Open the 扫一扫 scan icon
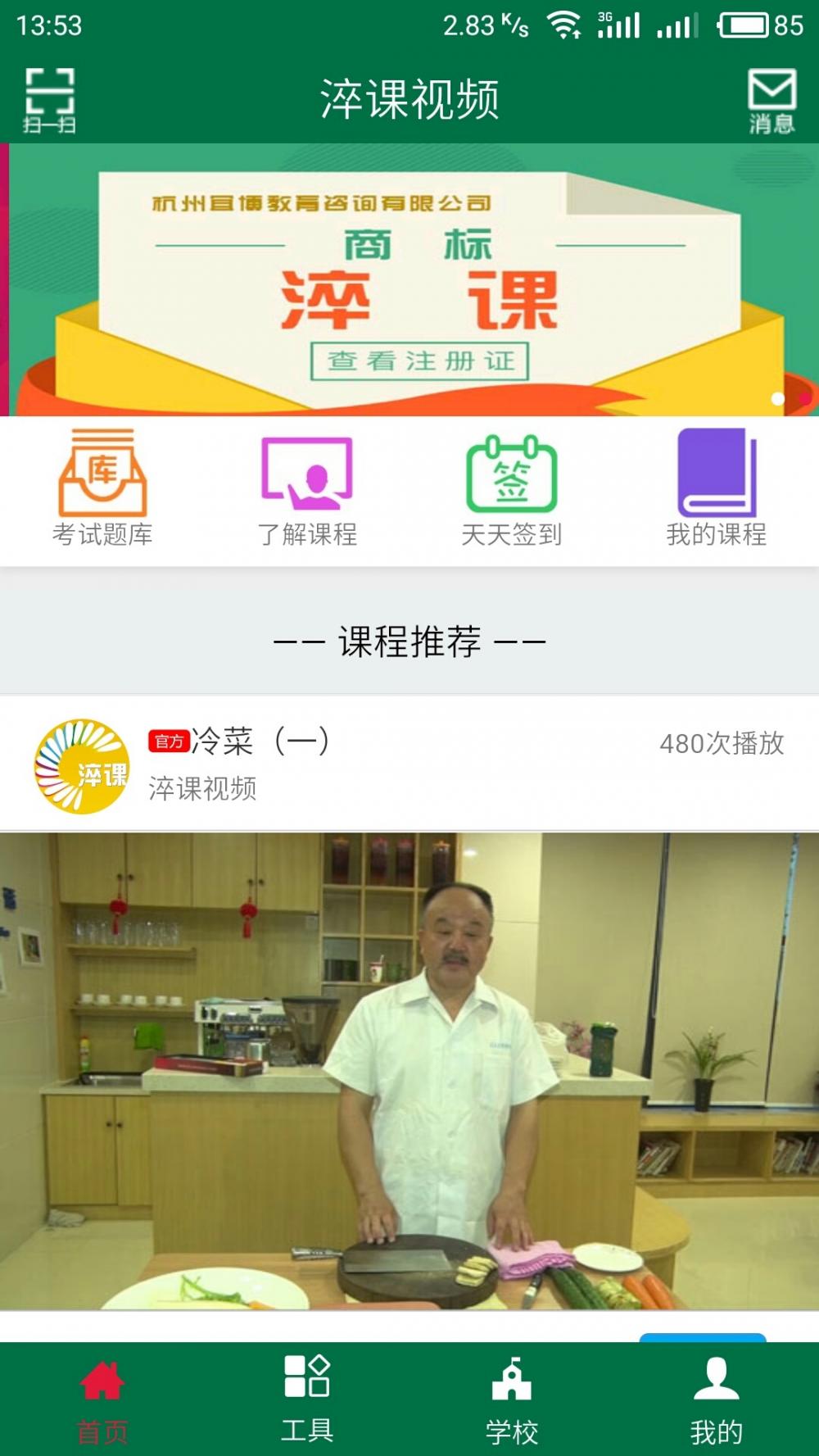819x1456 pixels. [49, 101]
